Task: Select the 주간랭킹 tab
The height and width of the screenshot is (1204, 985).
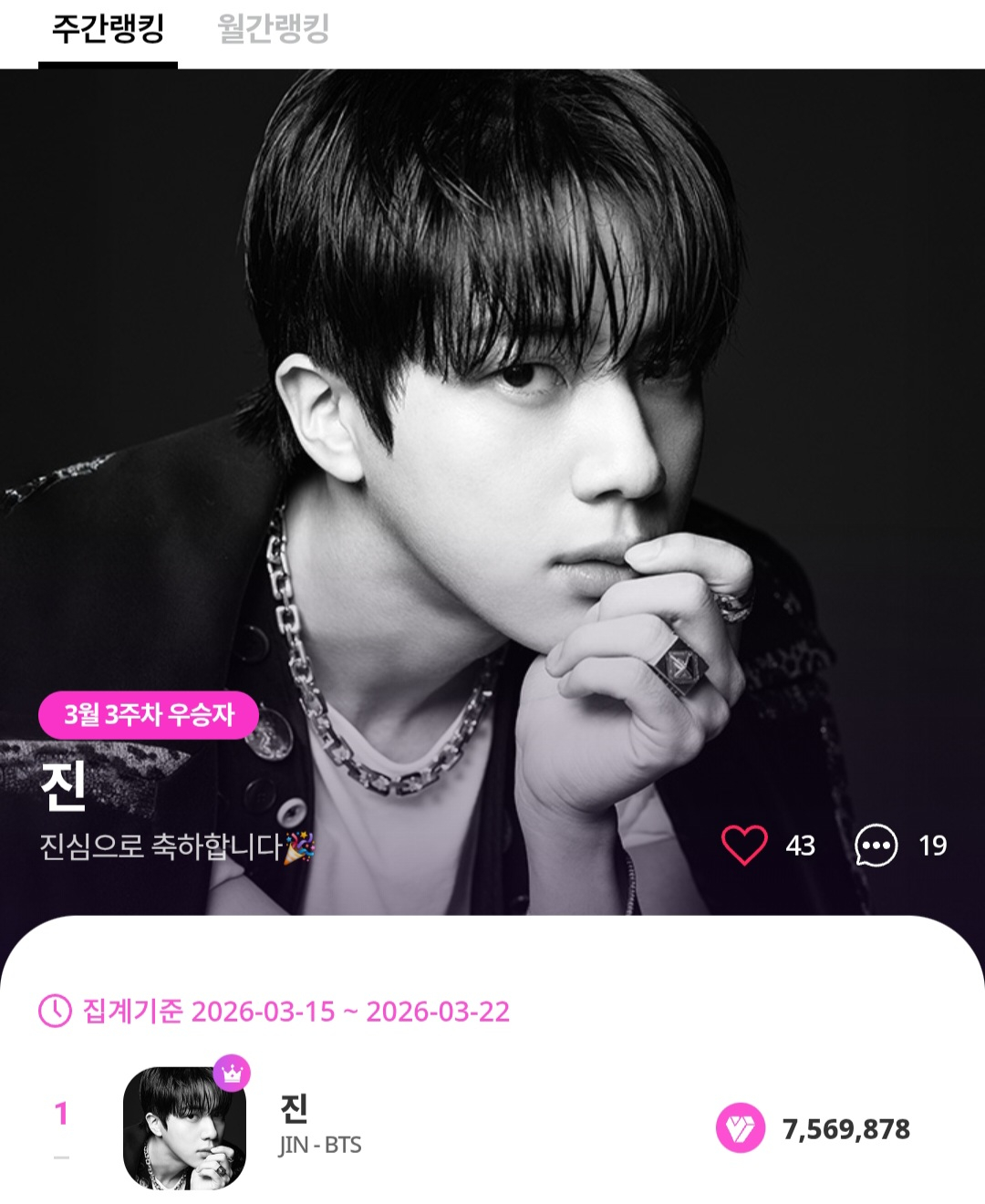Action: [108, 29]
